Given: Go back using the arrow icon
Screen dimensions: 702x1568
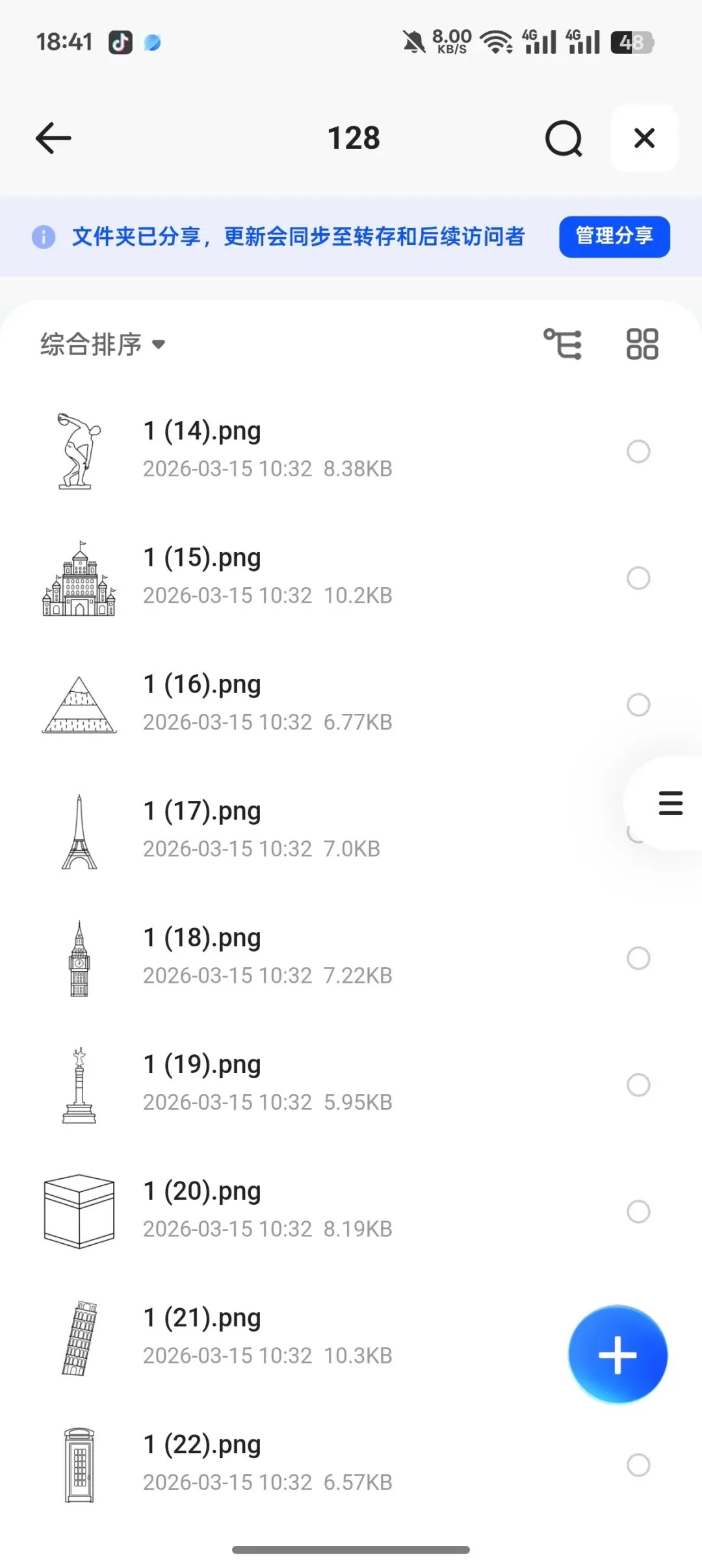Looking at the screenshot, I should [53, 138].
